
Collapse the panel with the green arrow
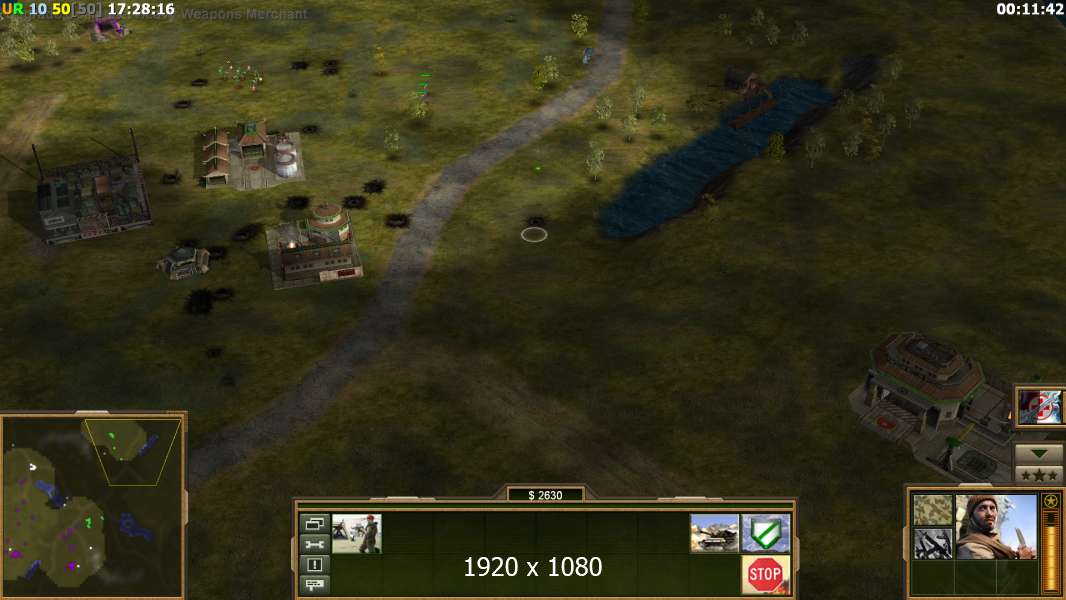tap(1039, 453)
